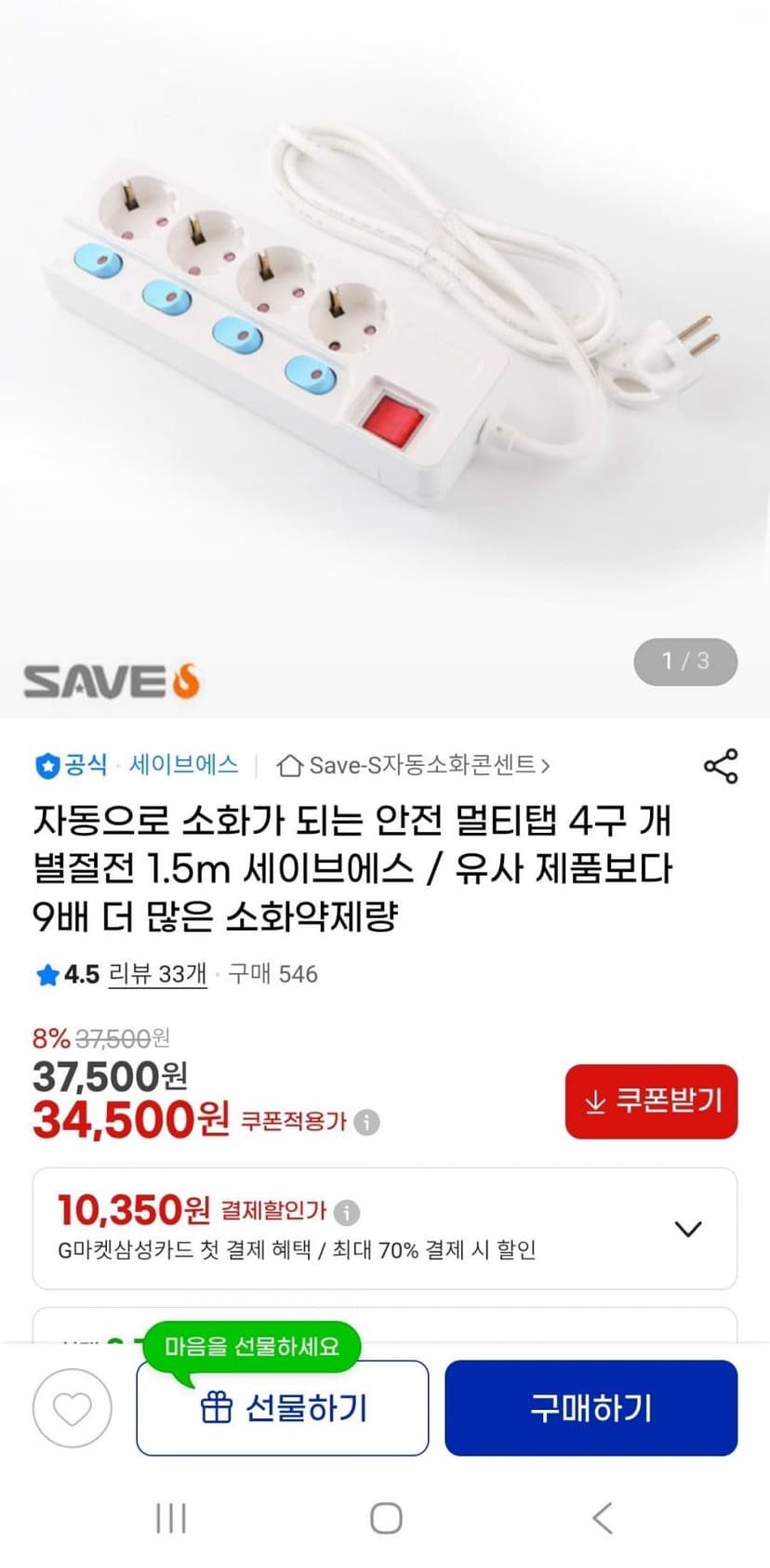This screenshot has height=1568, width=770.
Task: Tap 구매하기 to buy now
Action: 591,1408
